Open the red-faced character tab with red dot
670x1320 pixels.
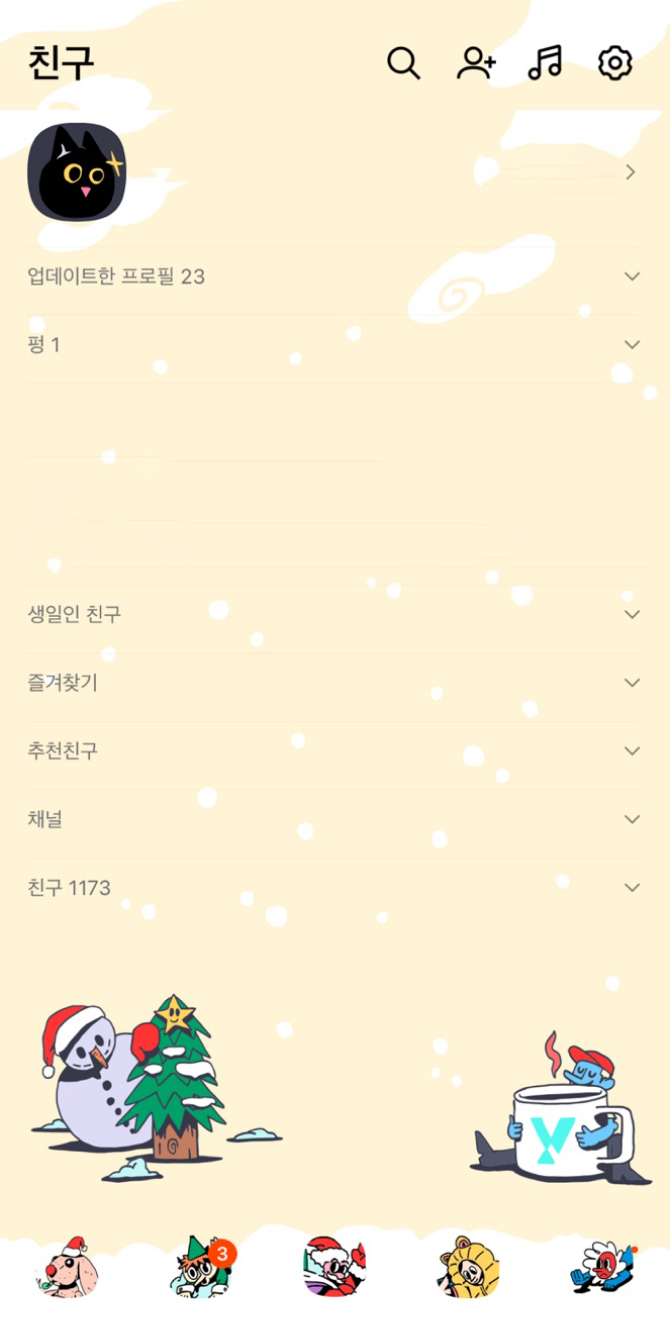tap(602, 1267)
